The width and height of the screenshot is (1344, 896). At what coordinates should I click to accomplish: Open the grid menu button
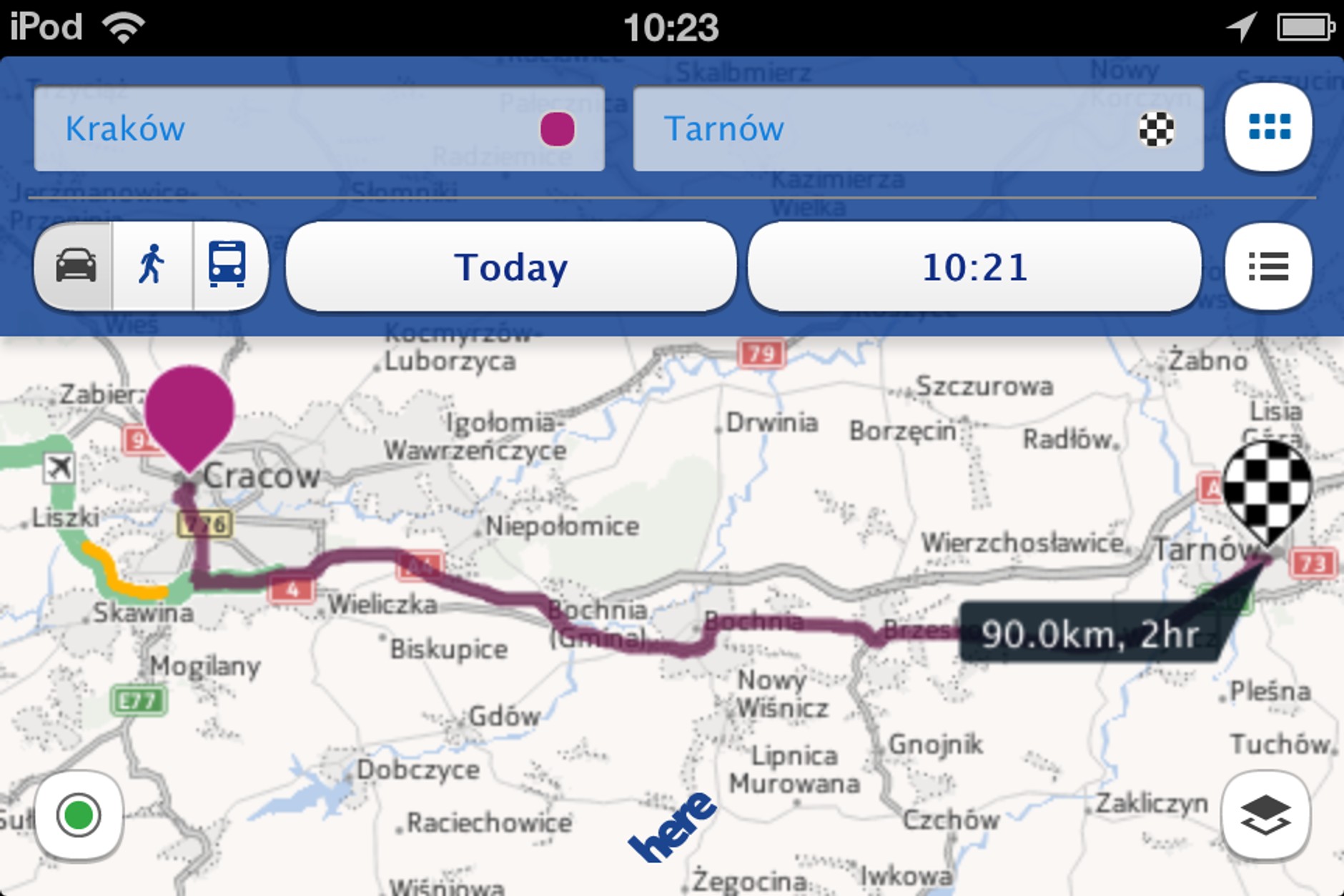[x=1269, y=128]
